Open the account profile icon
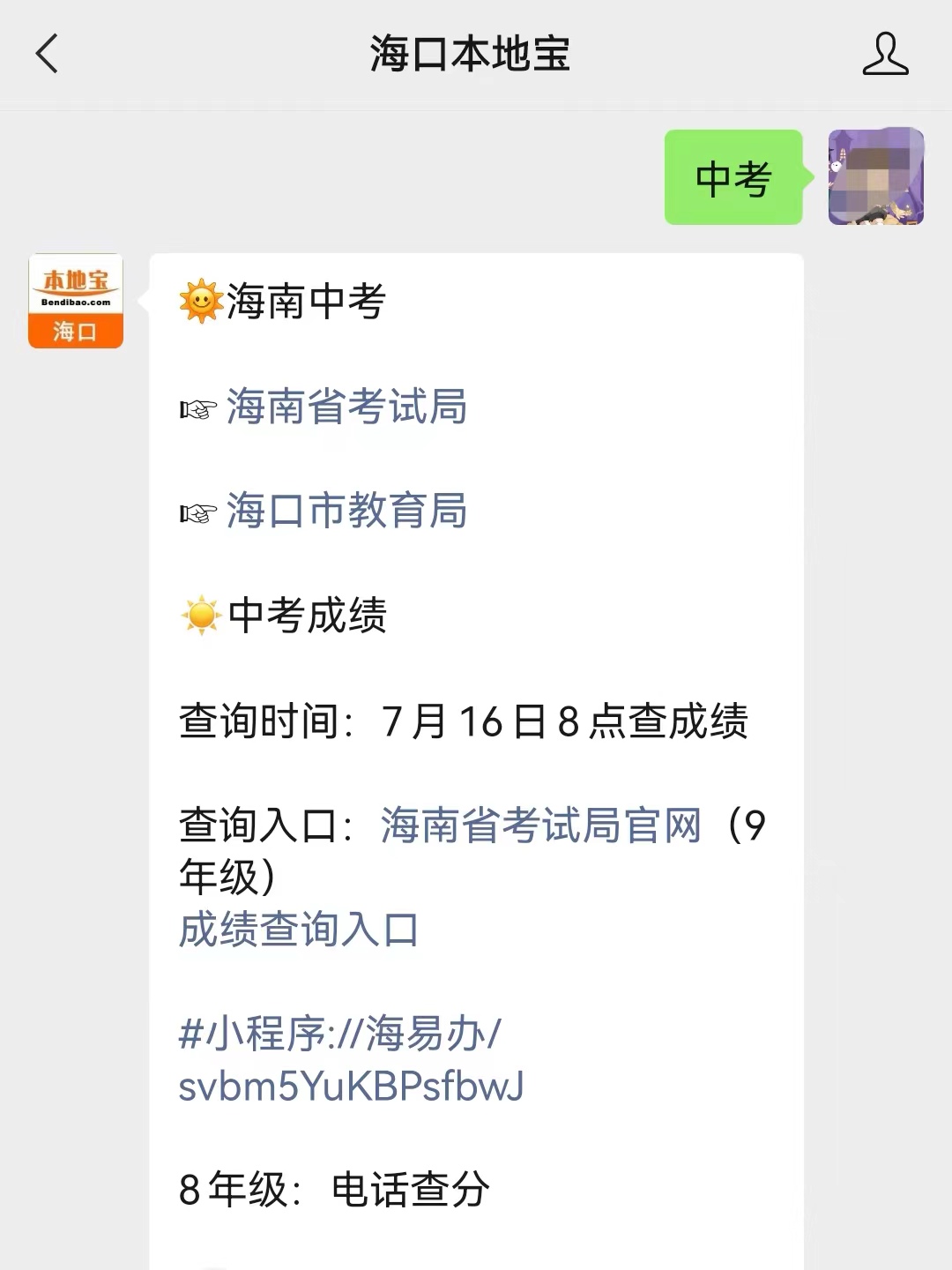 [884, 54]
